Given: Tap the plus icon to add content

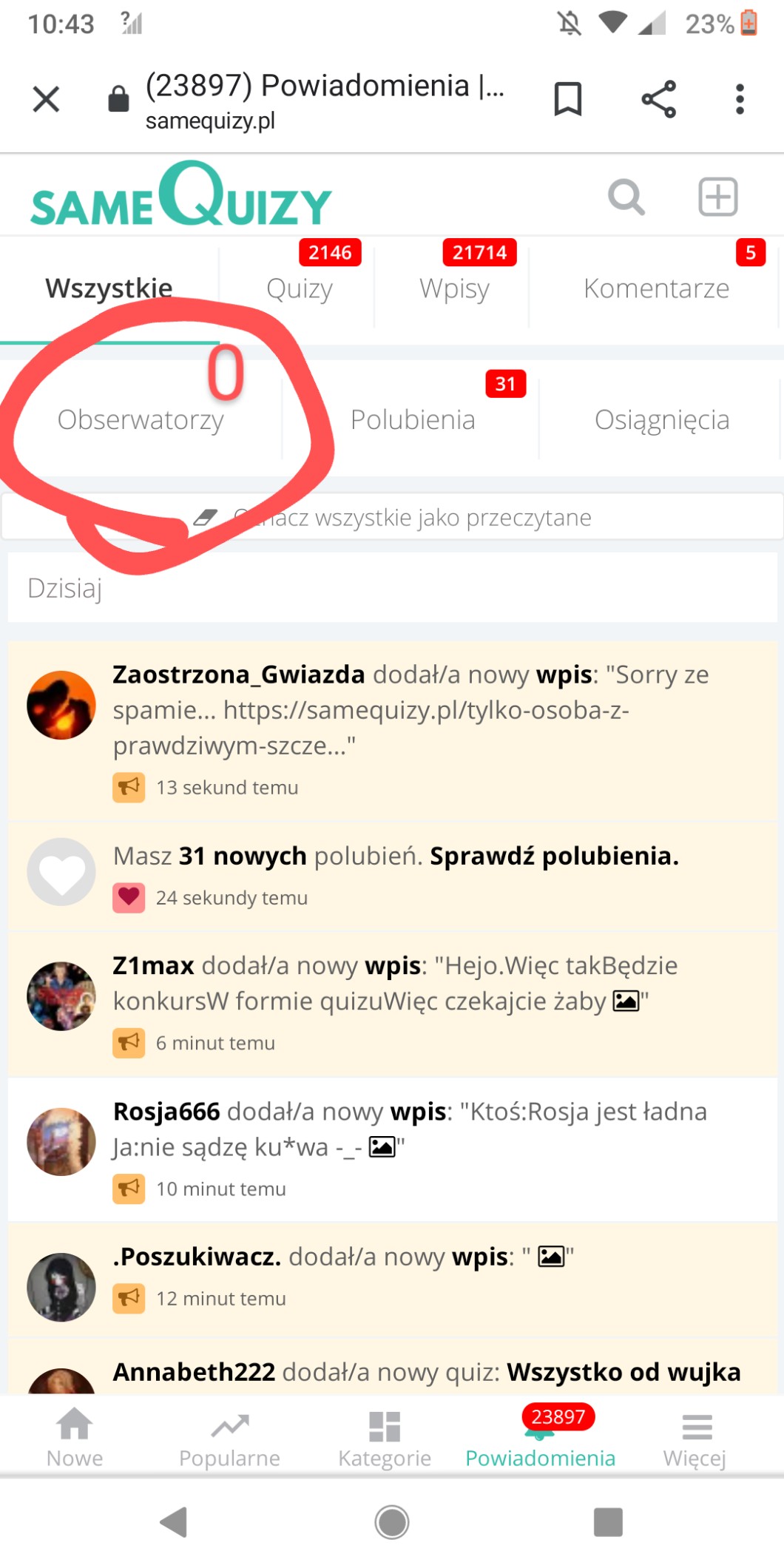Looking at the screenshot, I should [x=717, y=197].
